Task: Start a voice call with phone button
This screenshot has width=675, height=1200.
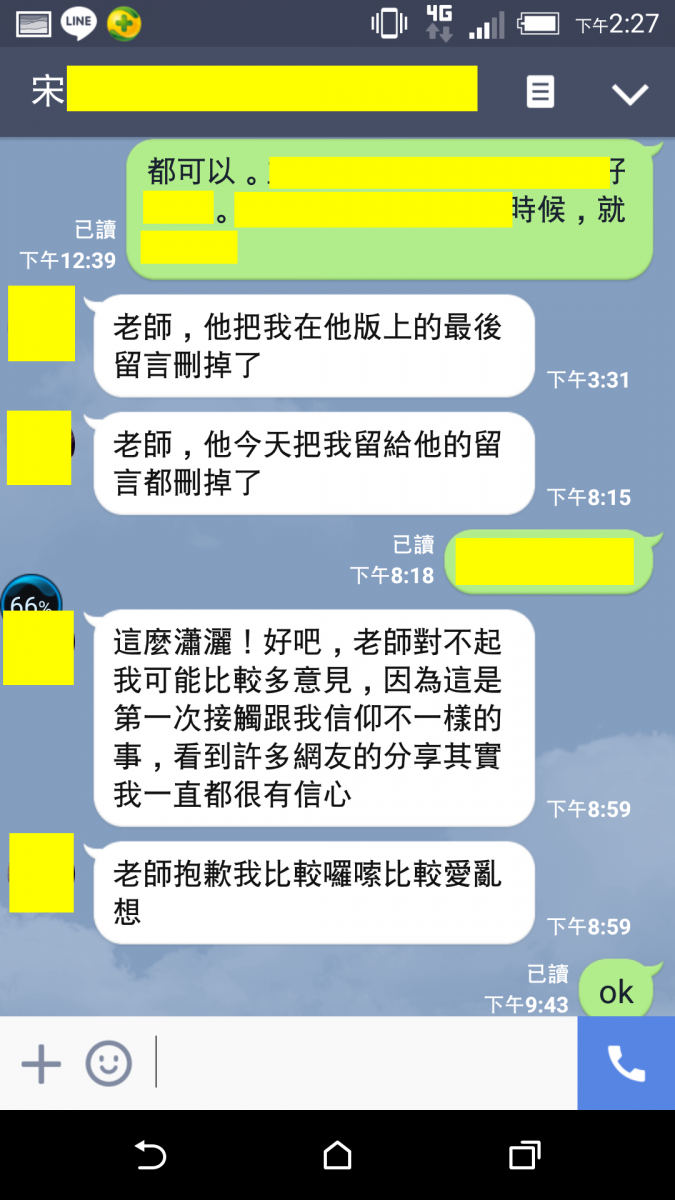Action: [x=626, y=1064]
